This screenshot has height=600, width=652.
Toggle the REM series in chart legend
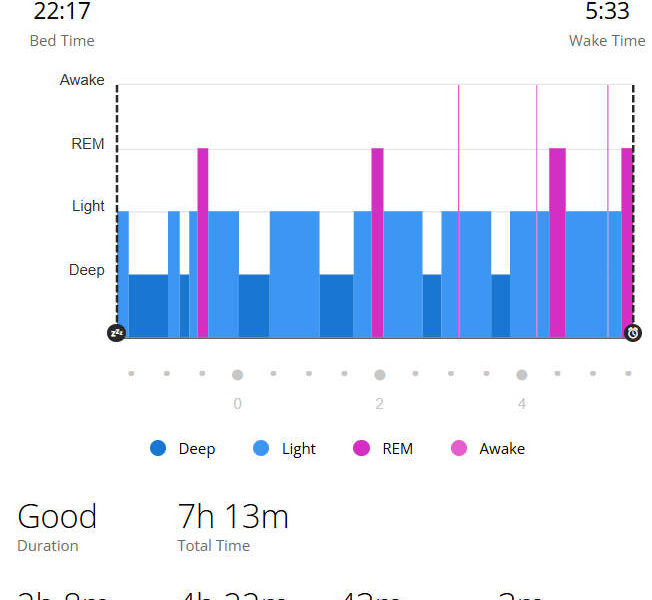(x=384, y=449)
